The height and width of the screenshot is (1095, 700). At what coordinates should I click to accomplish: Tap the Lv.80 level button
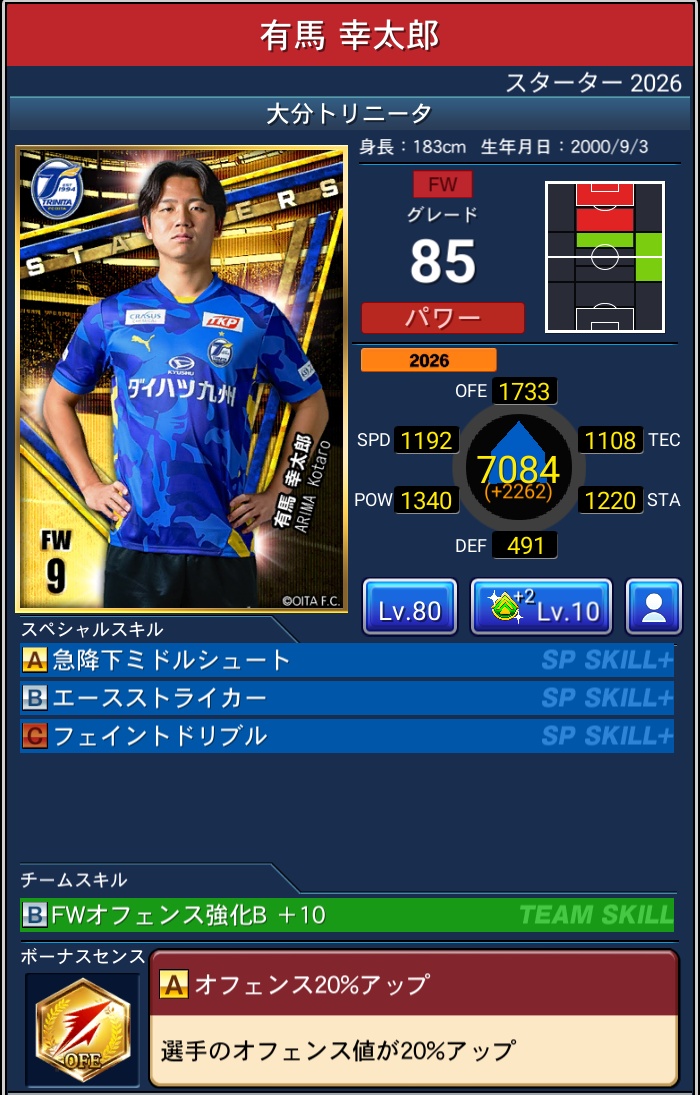tap(409, 607)
